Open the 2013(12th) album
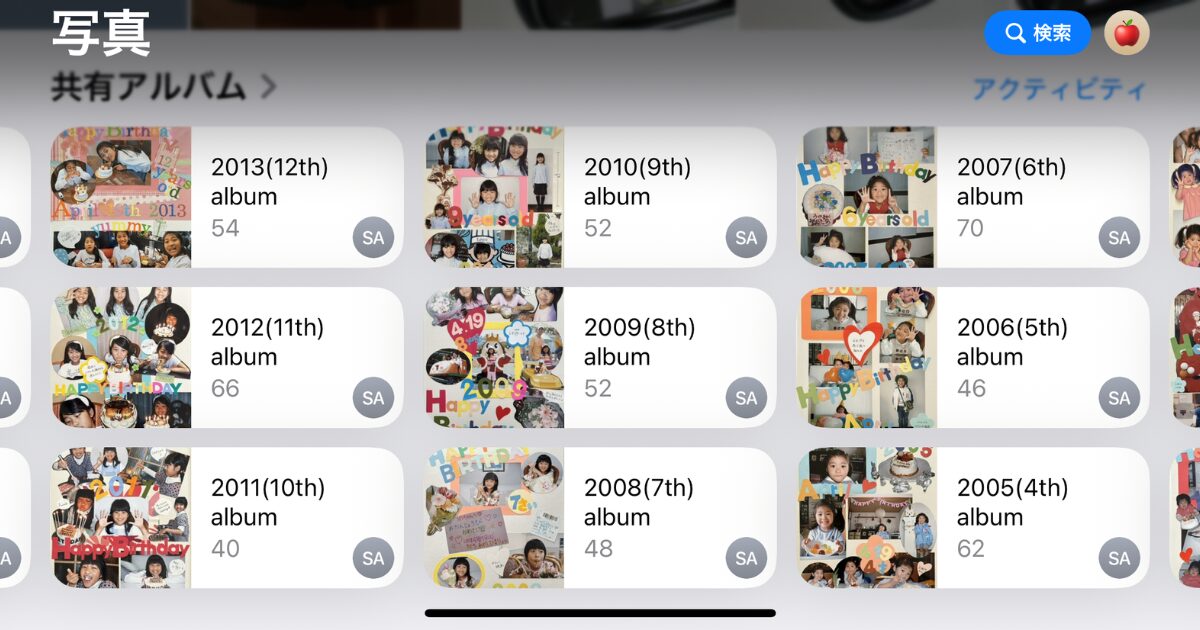The height and width of the screenshot is (630, 1200). click(x=227, y=197)
